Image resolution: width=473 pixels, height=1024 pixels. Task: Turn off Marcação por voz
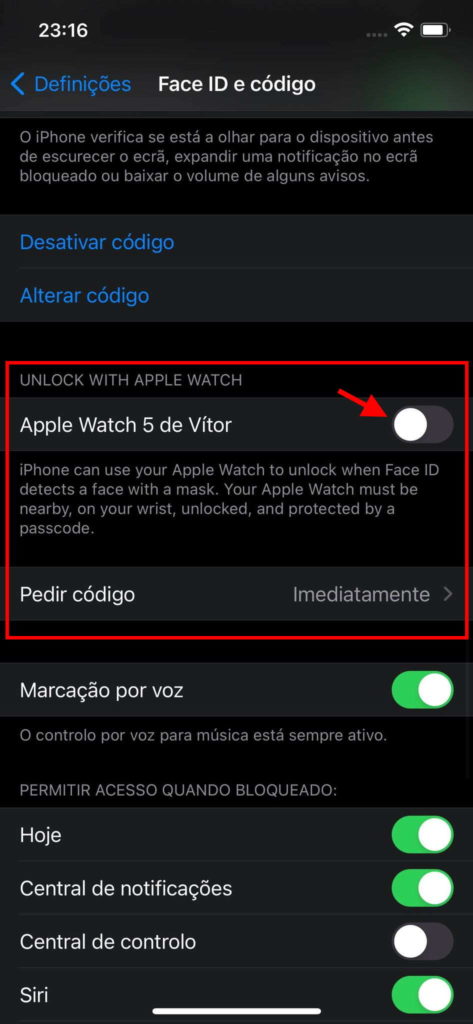tap(423, 690)
